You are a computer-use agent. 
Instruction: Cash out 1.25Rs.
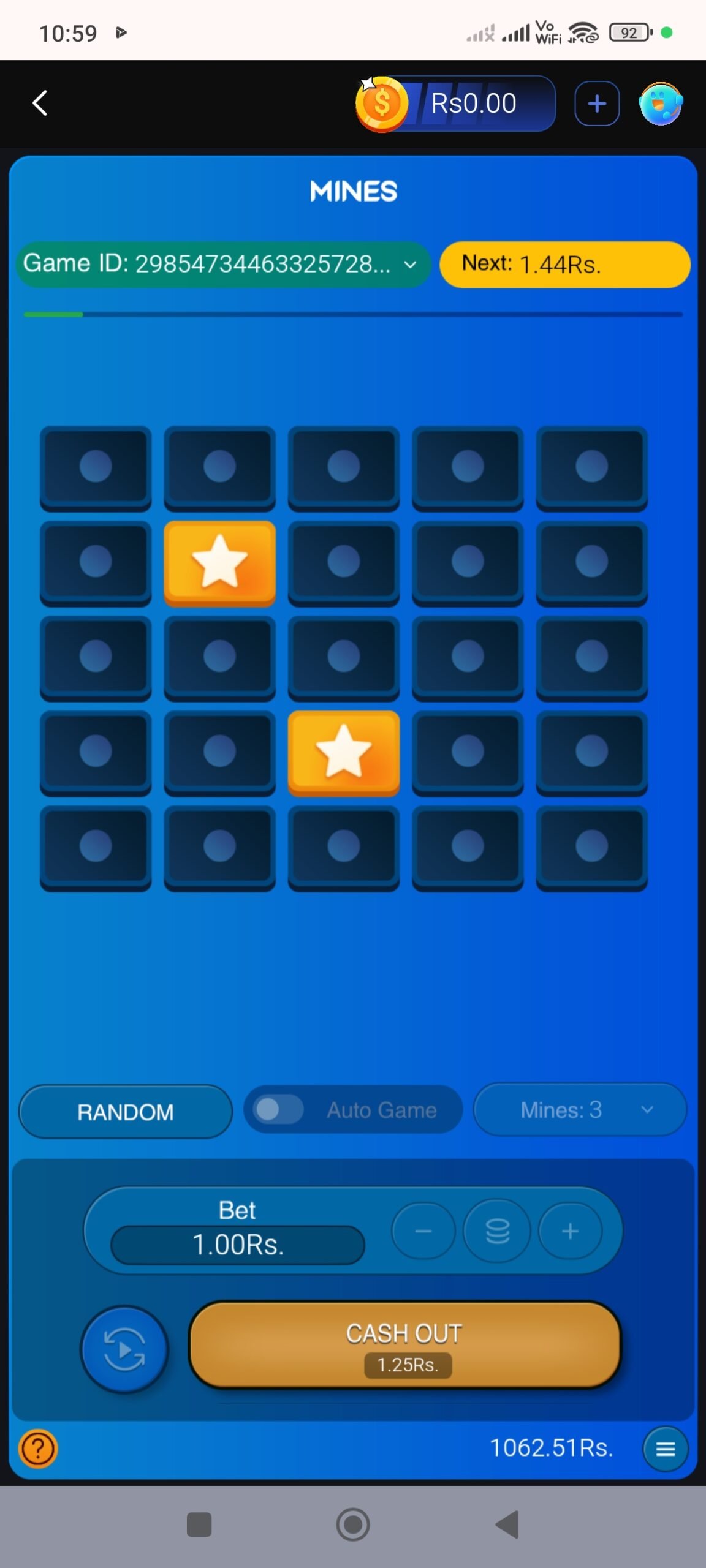click(x=405, y=1345)
